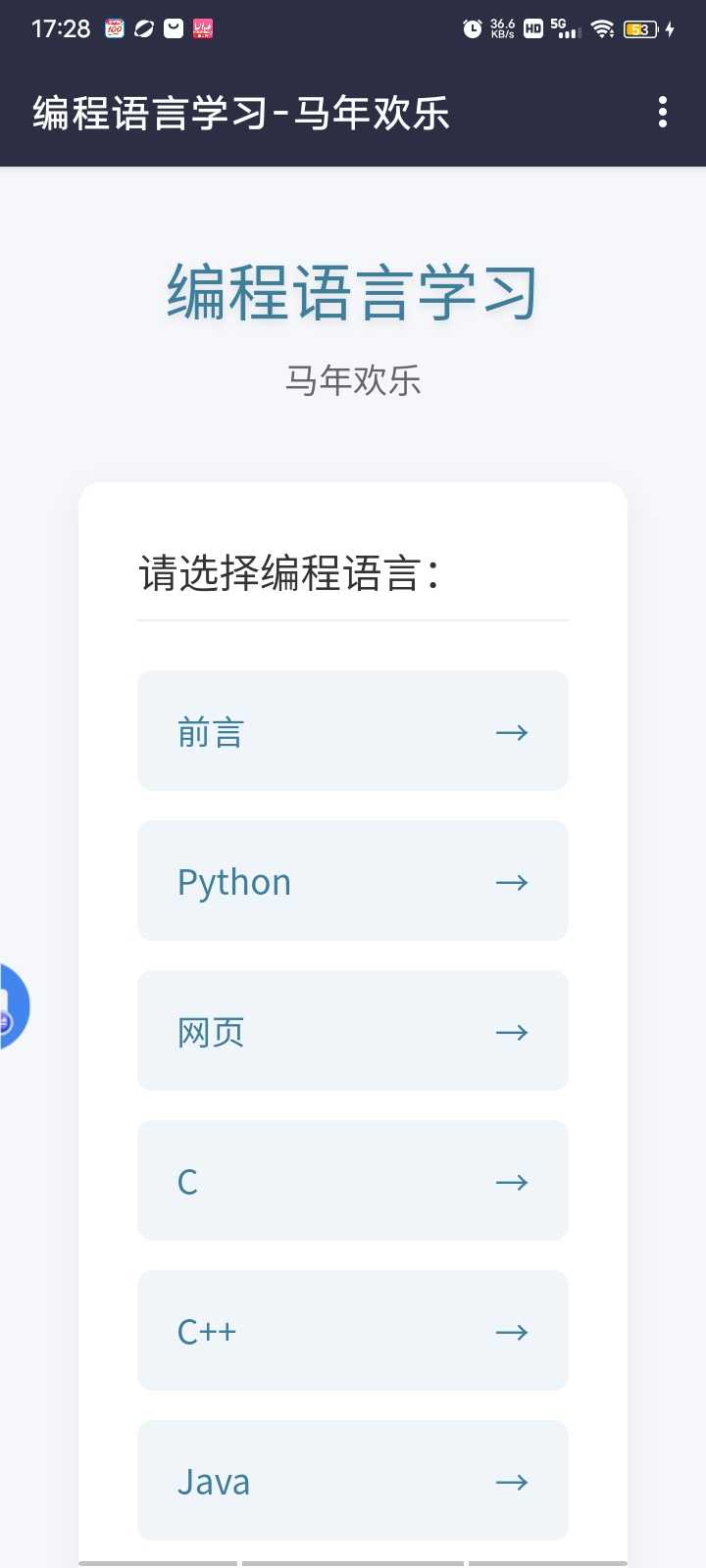Choose the C language row
The width and height of the screenshot is (706, 1568).
point(353,1181)
